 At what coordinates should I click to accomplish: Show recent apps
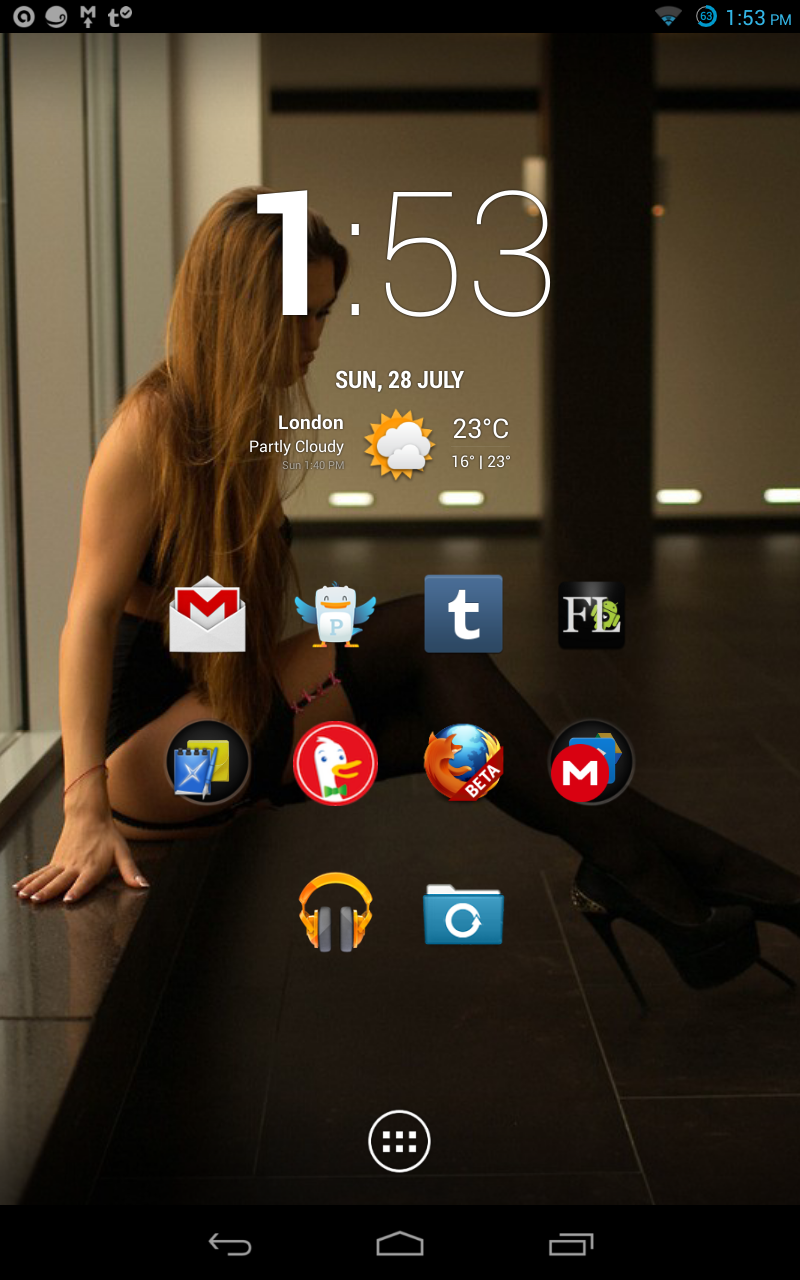click(x=571, y=1244)
